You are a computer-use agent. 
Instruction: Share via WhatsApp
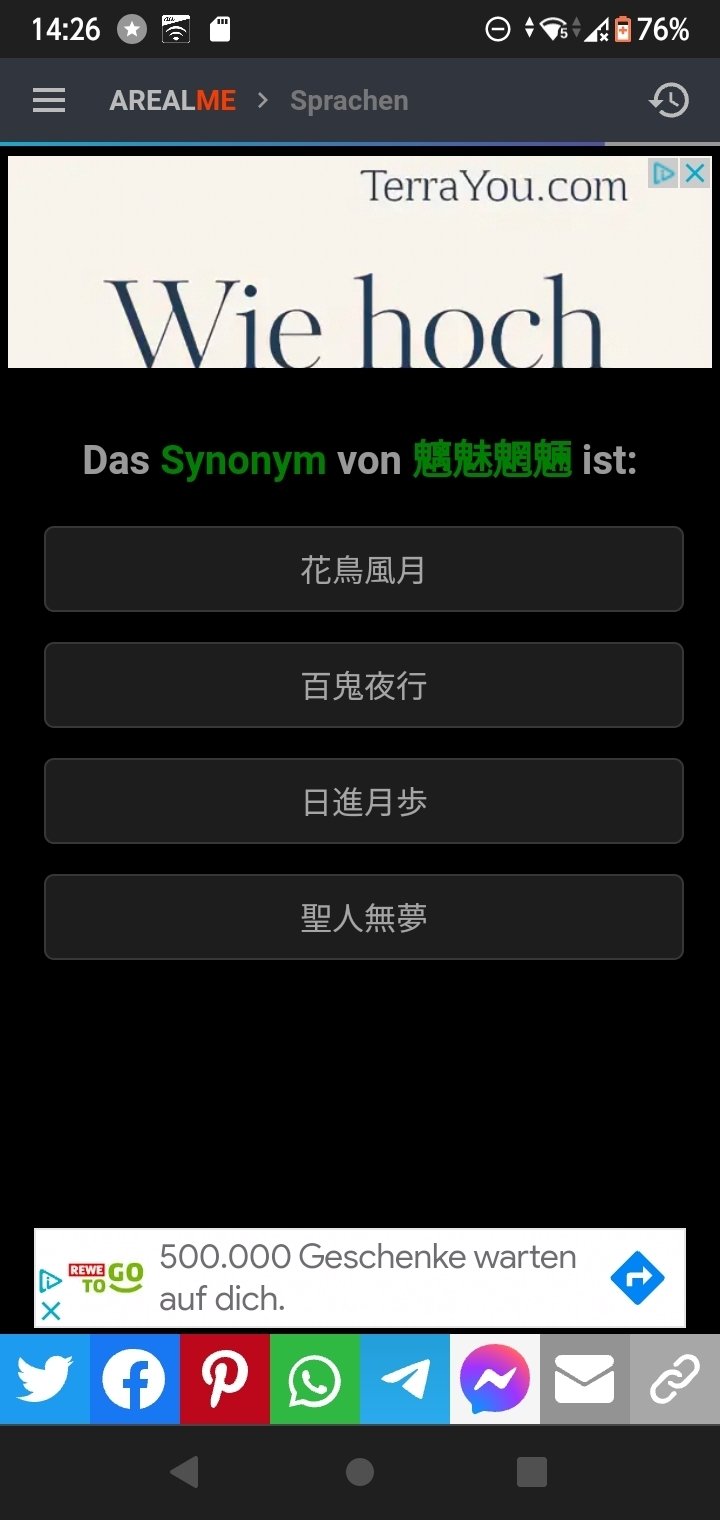(x=315, y=1379)
